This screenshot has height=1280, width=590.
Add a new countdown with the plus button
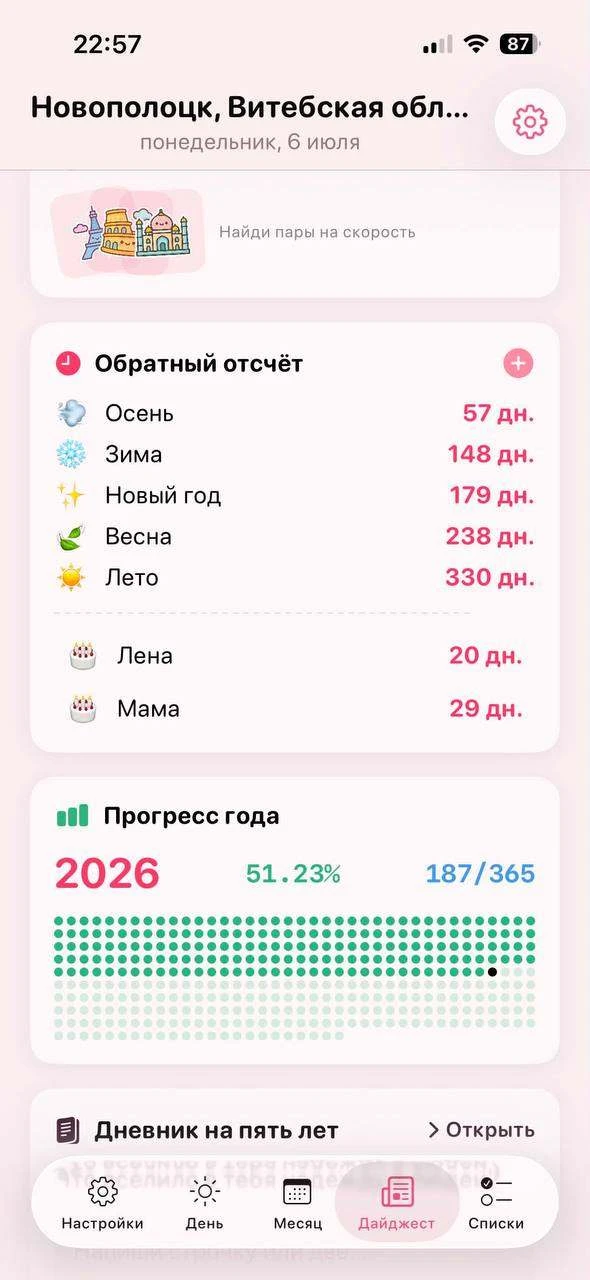click(517, 363)
